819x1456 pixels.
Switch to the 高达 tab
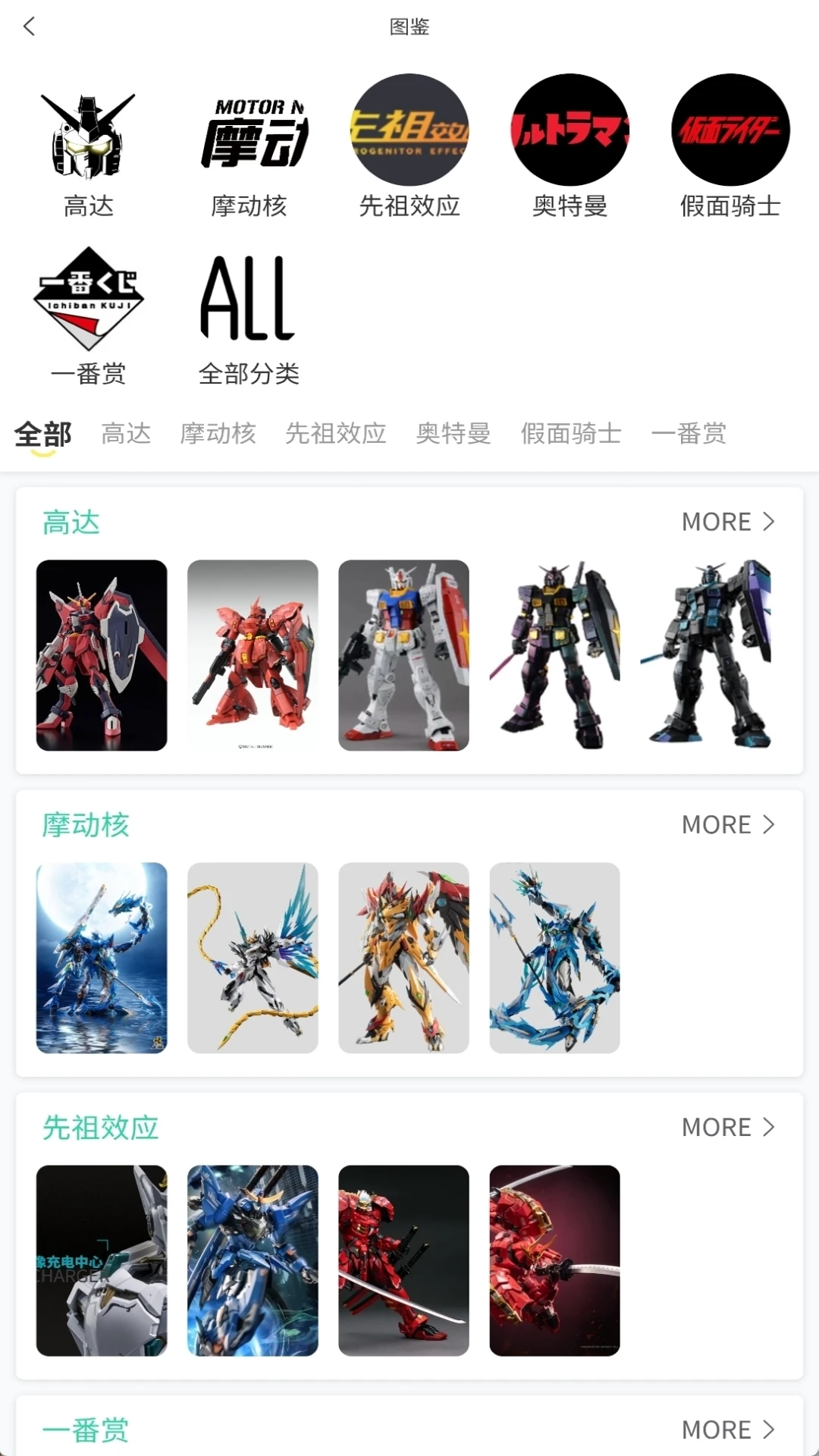coord(126,434)
